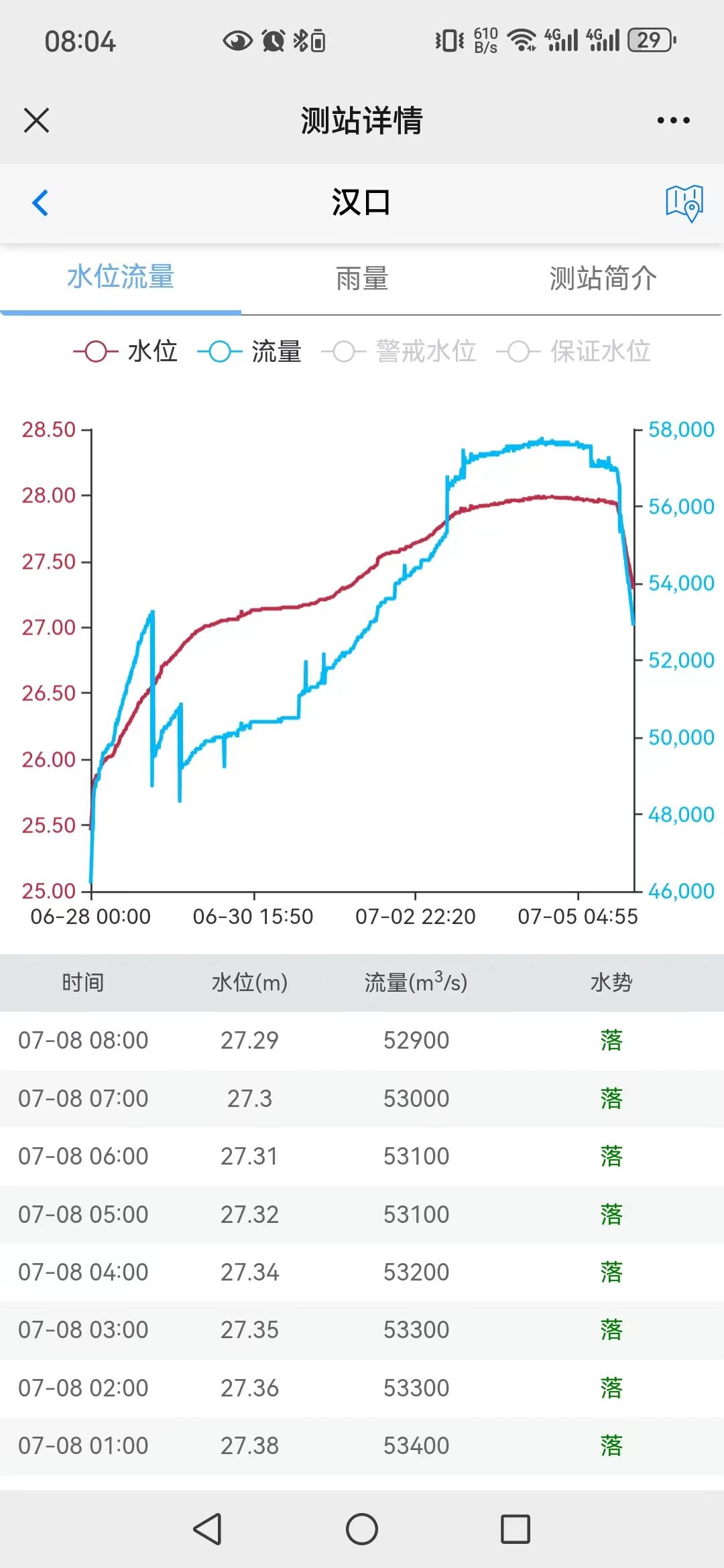
Task: Open recent apps
Action: (x=516, y=1529)
